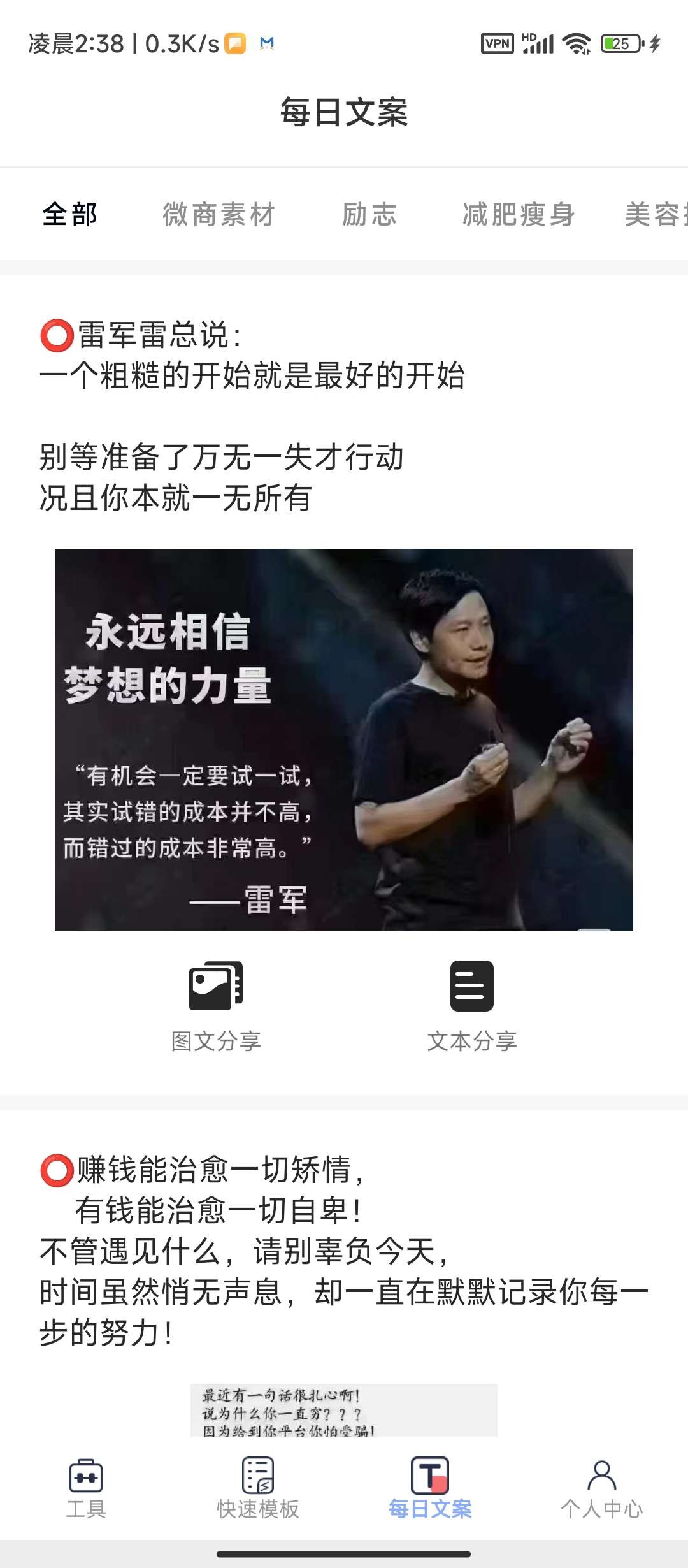Open the 个人中心 tab
688x1568 pixels.
point(601,1488)
